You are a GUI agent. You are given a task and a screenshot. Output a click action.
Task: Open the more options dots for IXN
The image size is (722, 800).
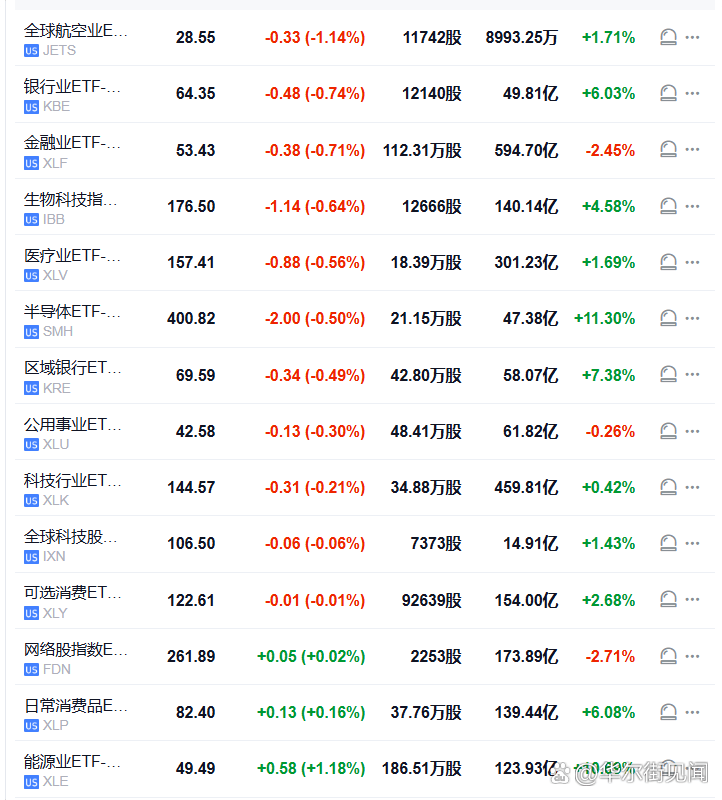[x=692, y=544]
